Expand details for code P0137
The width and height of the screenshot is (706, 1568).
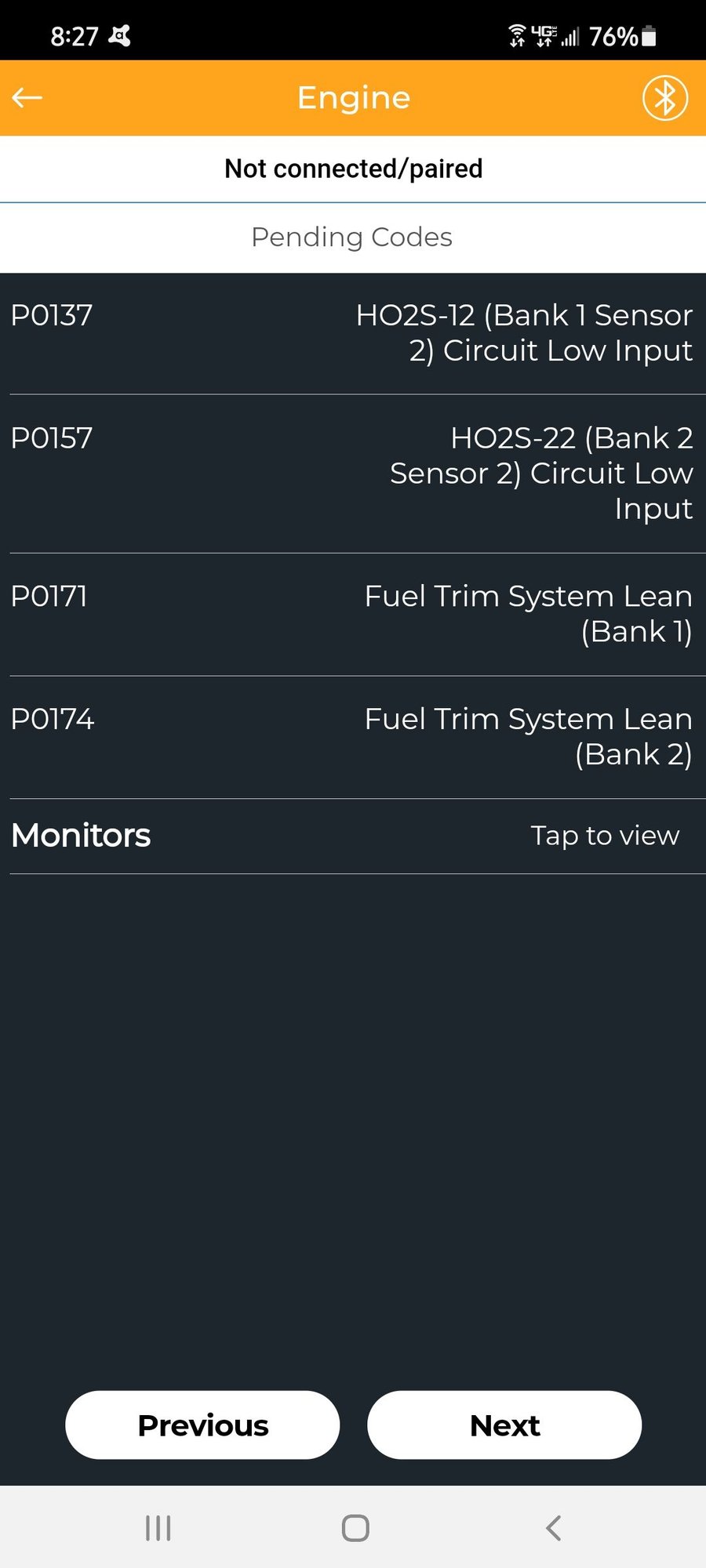353,333
